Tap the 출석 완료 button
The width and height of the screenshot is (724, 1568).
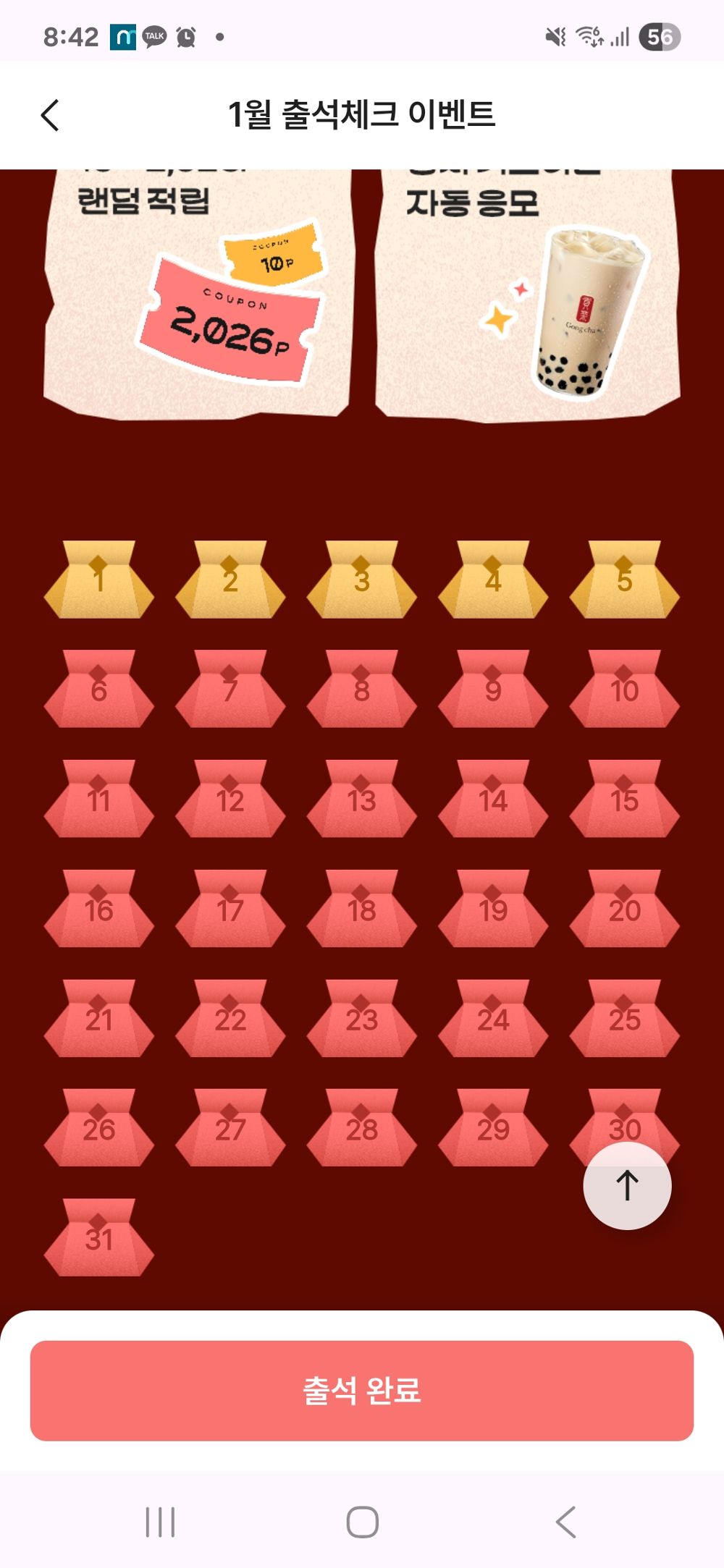[x=361, y=1390]
